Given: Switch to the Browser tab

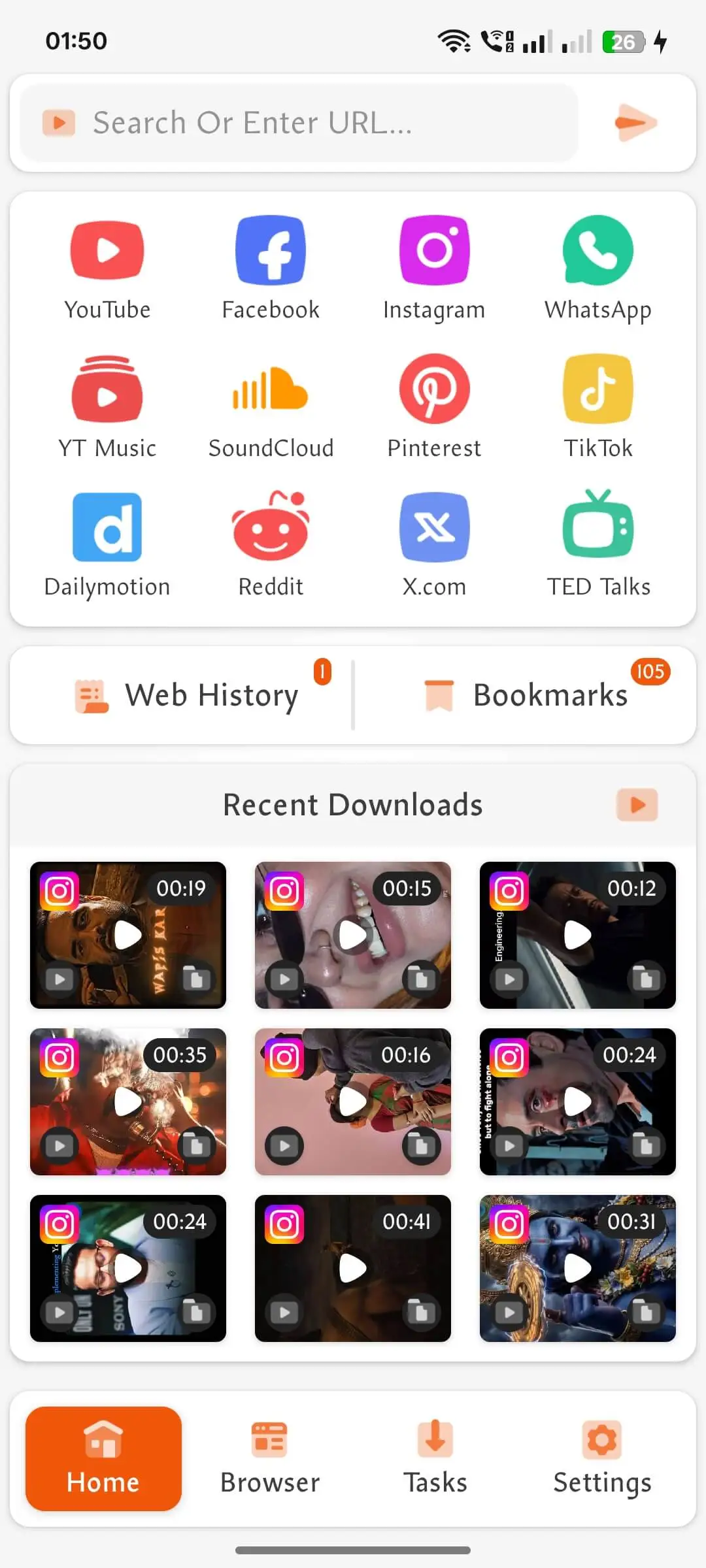Looking at the screenshot, I should tap(271, 1460).
